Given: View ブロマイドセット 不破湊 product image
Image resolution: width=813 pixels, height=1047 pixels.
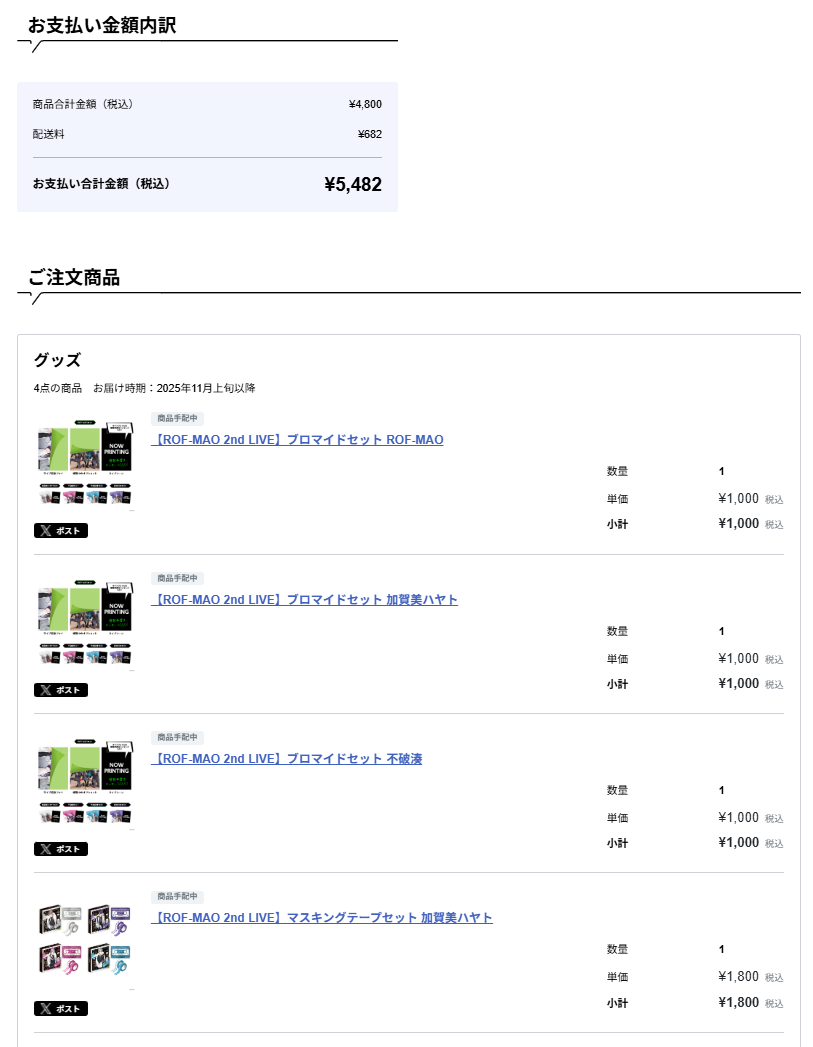Looking at the screenshot, I should tap(84, 783).
